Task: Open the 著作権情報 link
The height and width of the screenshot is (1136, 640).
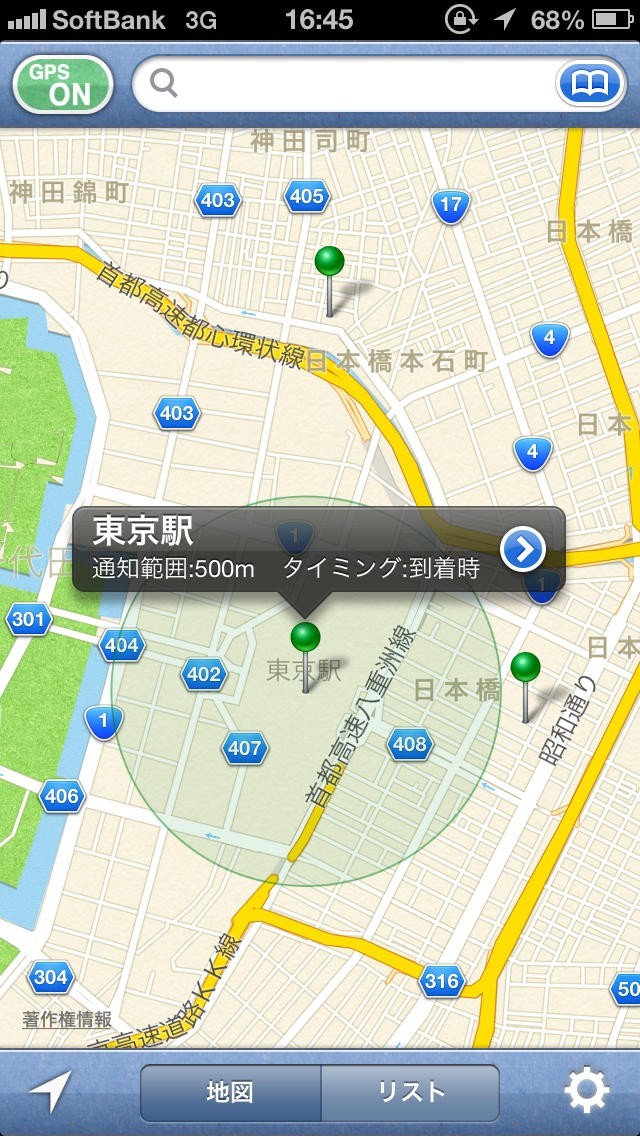Action: pos(67,1020)
